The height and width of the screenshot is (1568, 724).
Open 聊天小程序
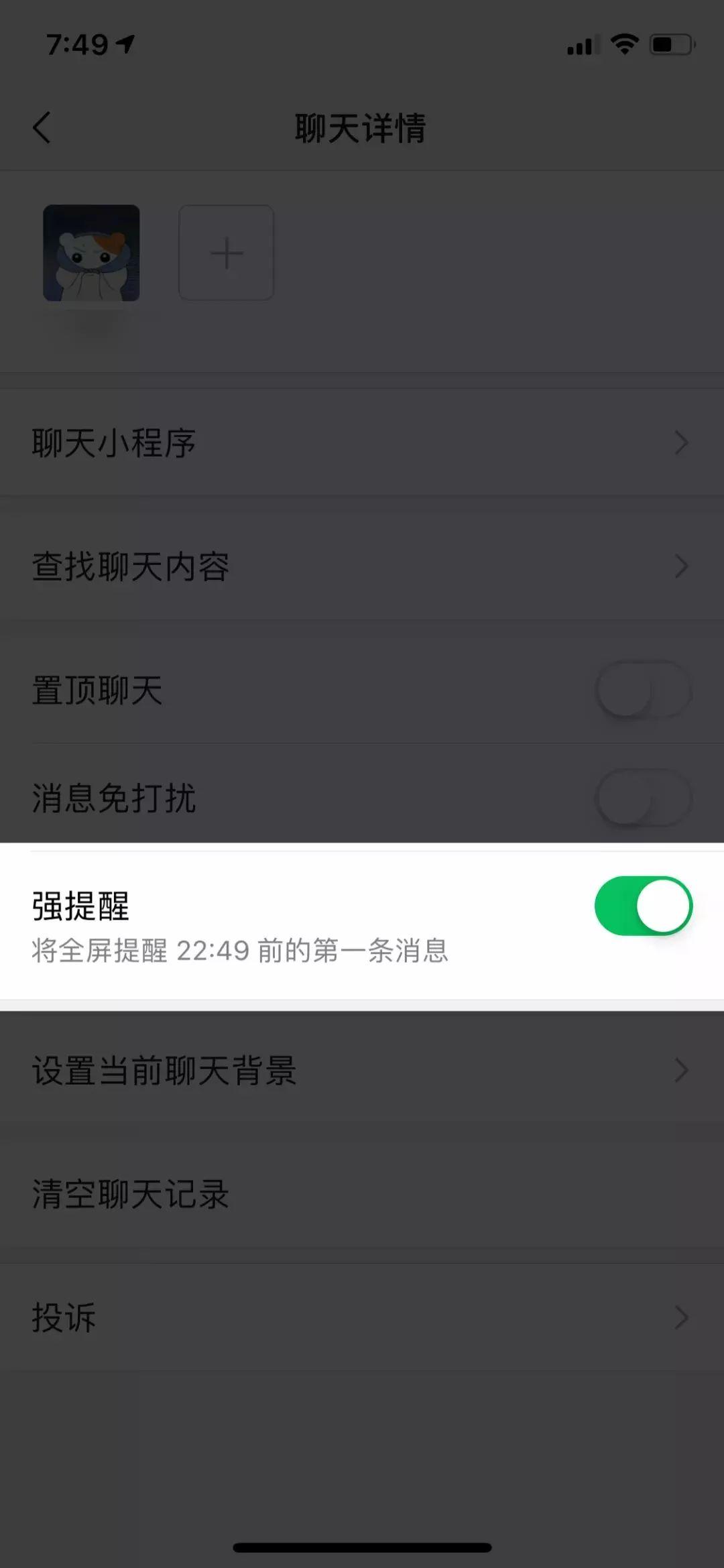click(x=362, y=442)
